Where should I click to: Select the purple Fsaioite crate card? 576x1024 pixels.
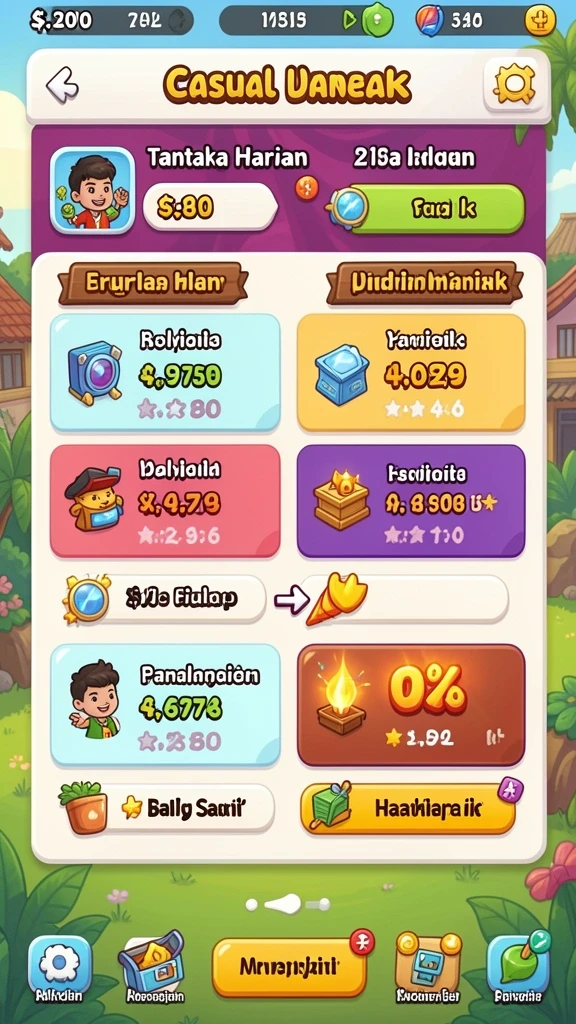click(x=411, y=501)
